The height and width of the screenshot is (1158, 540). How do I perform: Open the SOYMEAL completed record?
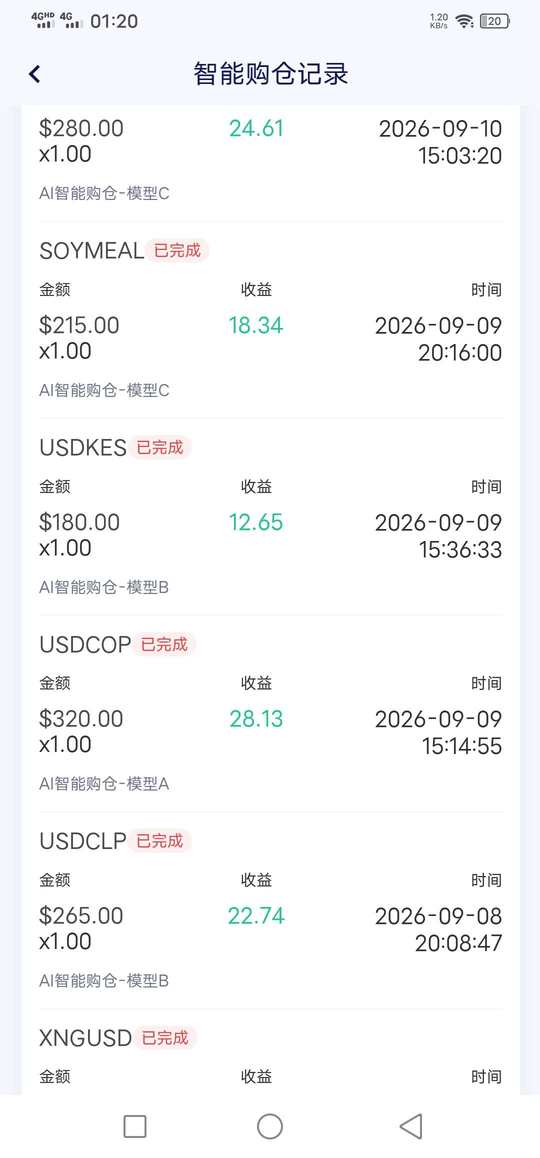(270, 320)
